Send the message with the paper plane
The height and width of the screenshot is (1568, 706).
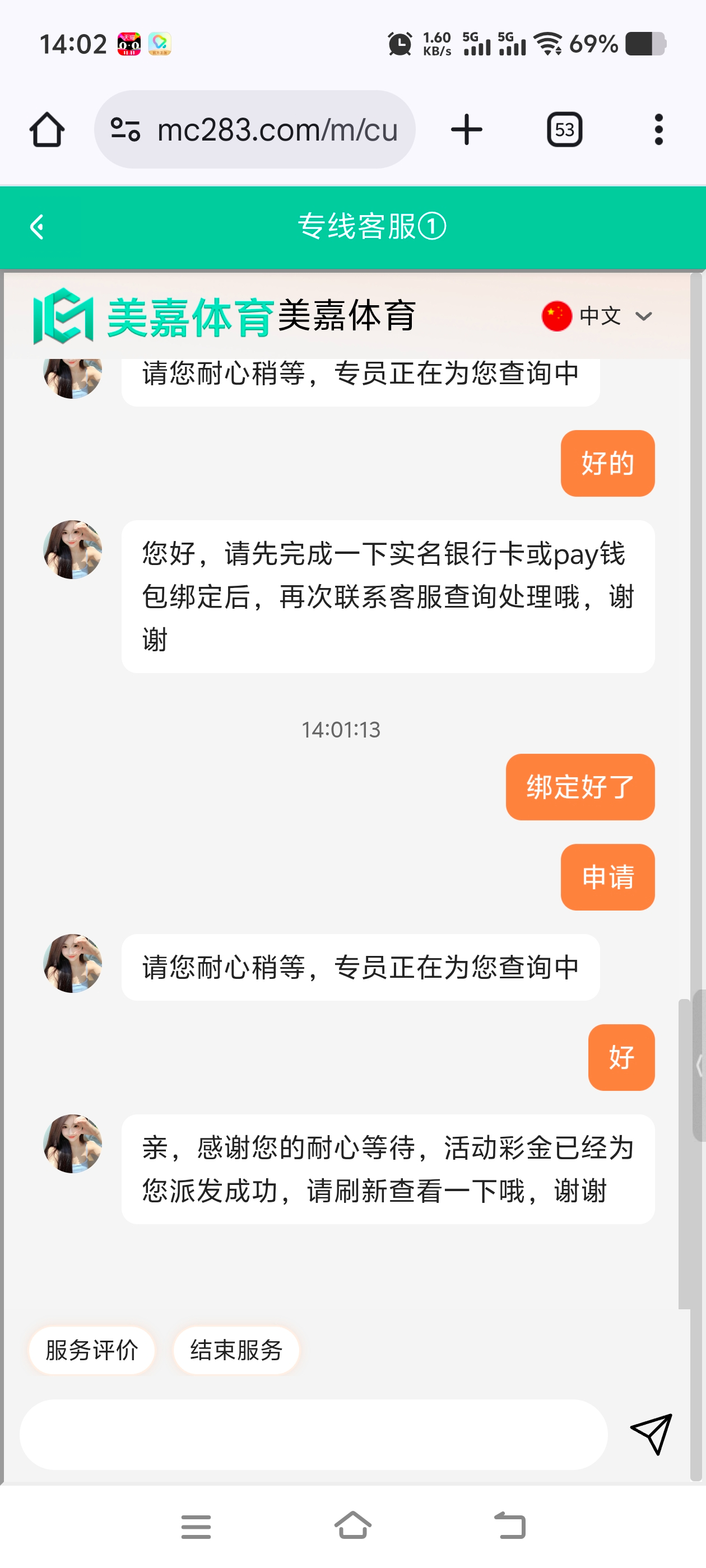pos(651,1434)
